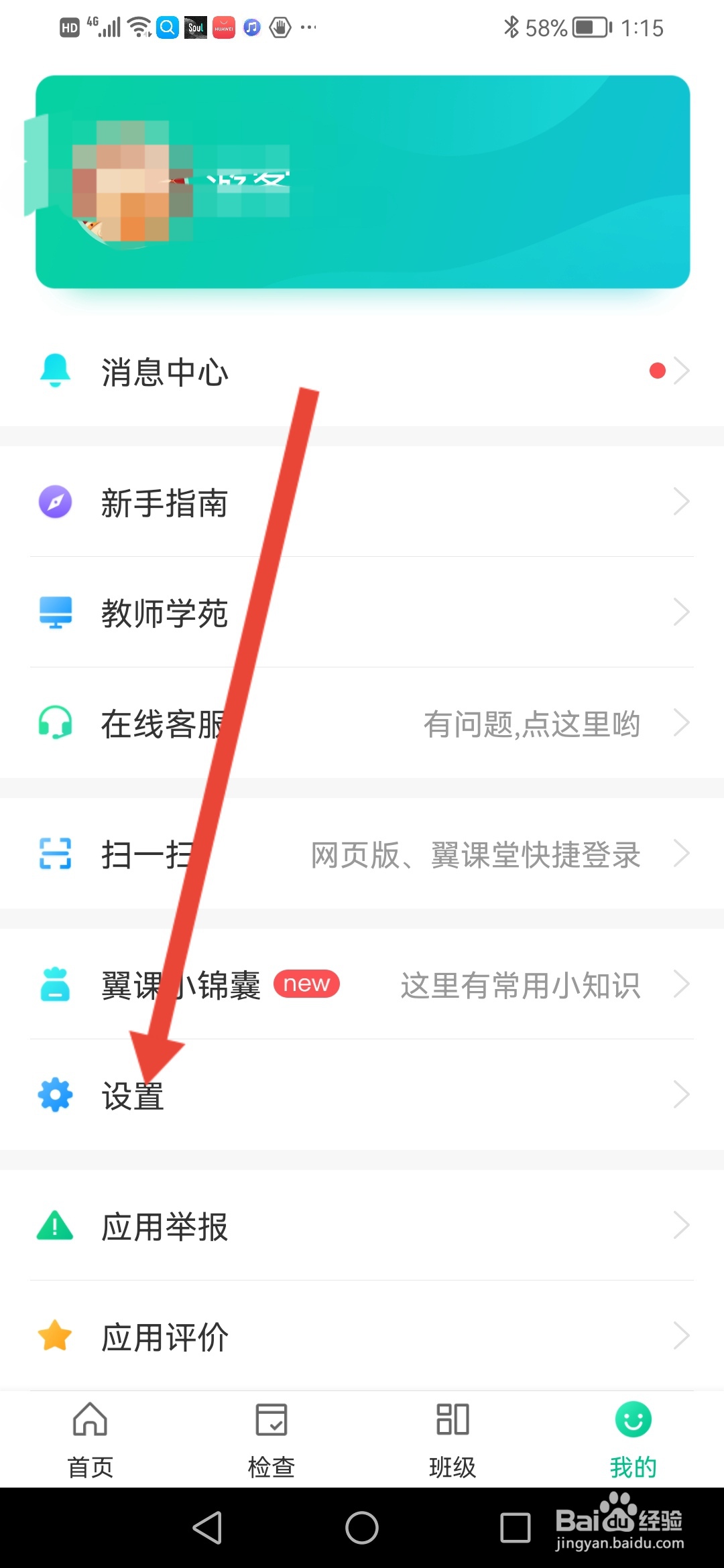The image size is (724, 1568).
Task: Open the 班级 tab
Action: coord(452,1439)
